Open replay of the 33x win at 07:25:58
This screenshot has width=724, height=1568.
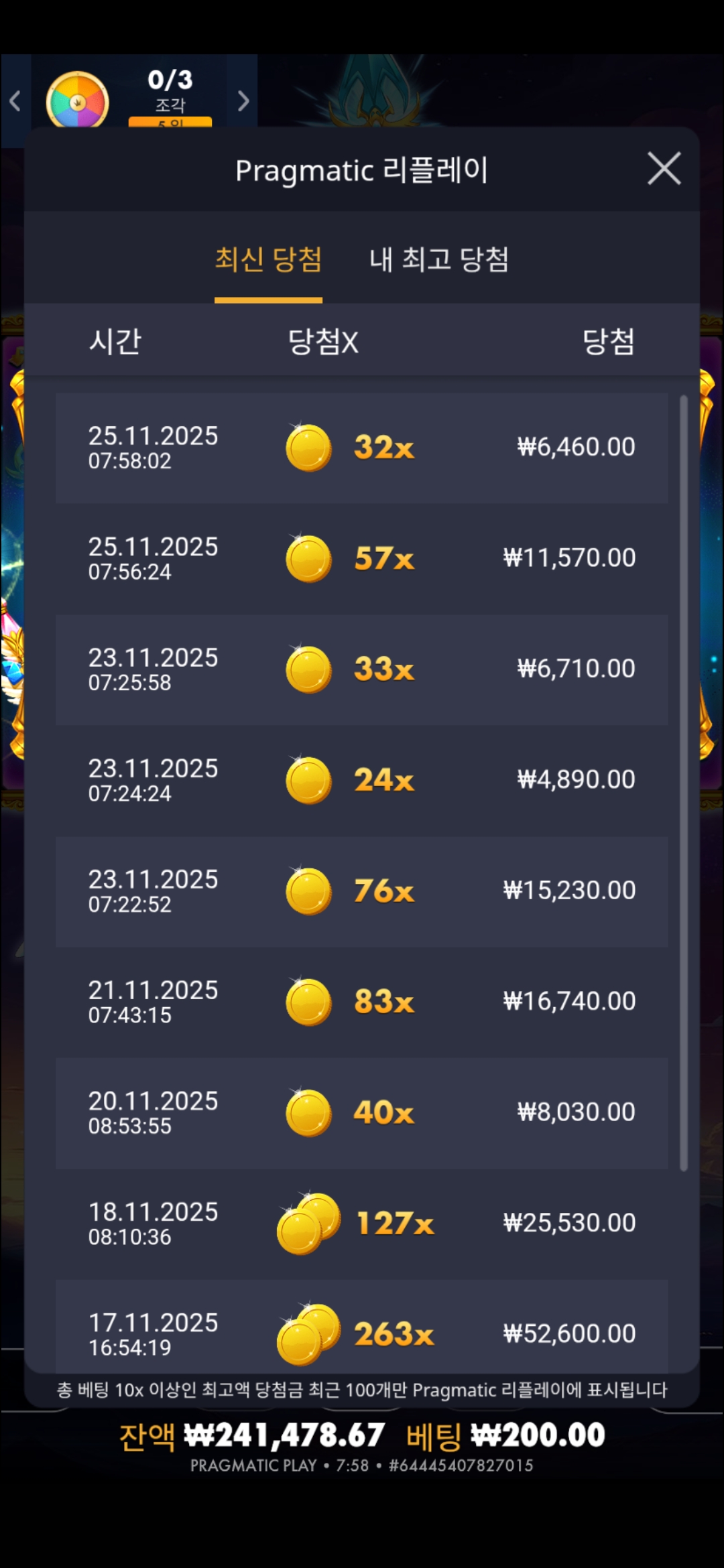point(362,669)
